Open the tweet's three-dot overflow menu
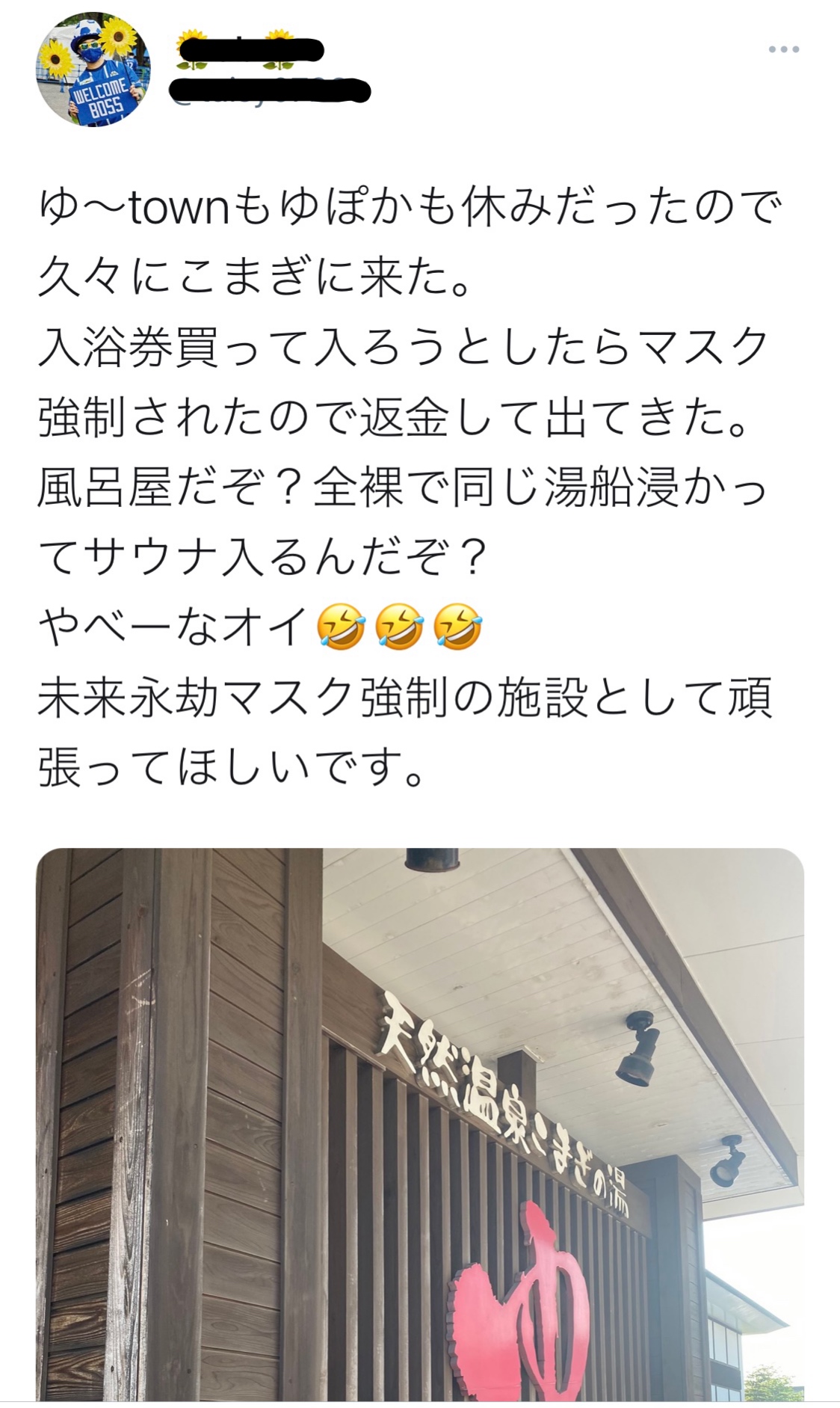The width and height of the screenshot is (840, 1408). tap(784, 49)
